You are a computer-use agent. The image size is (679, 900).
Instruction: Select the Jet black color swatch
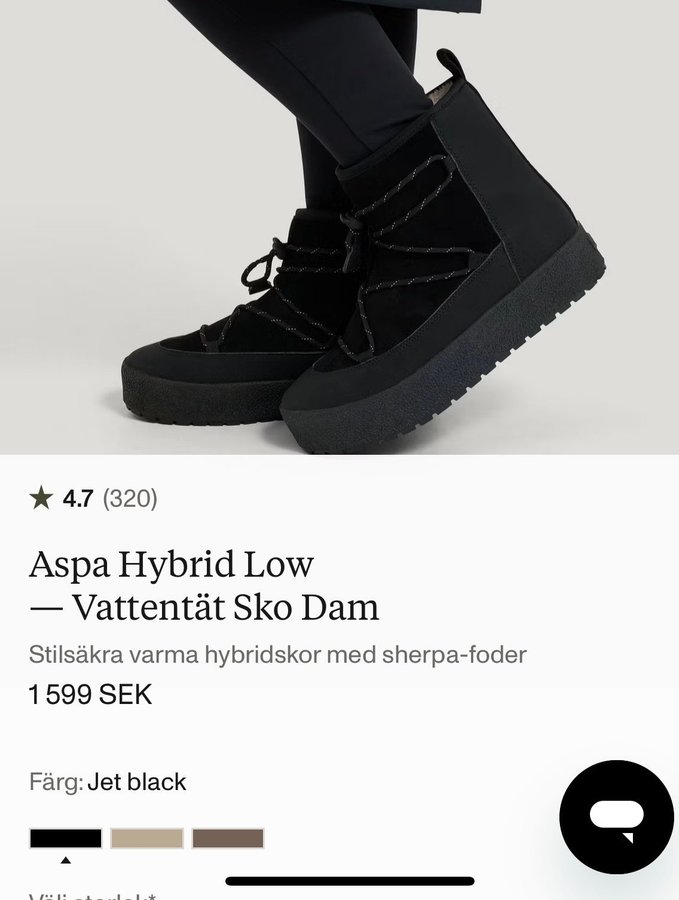(x=66, y=838)
